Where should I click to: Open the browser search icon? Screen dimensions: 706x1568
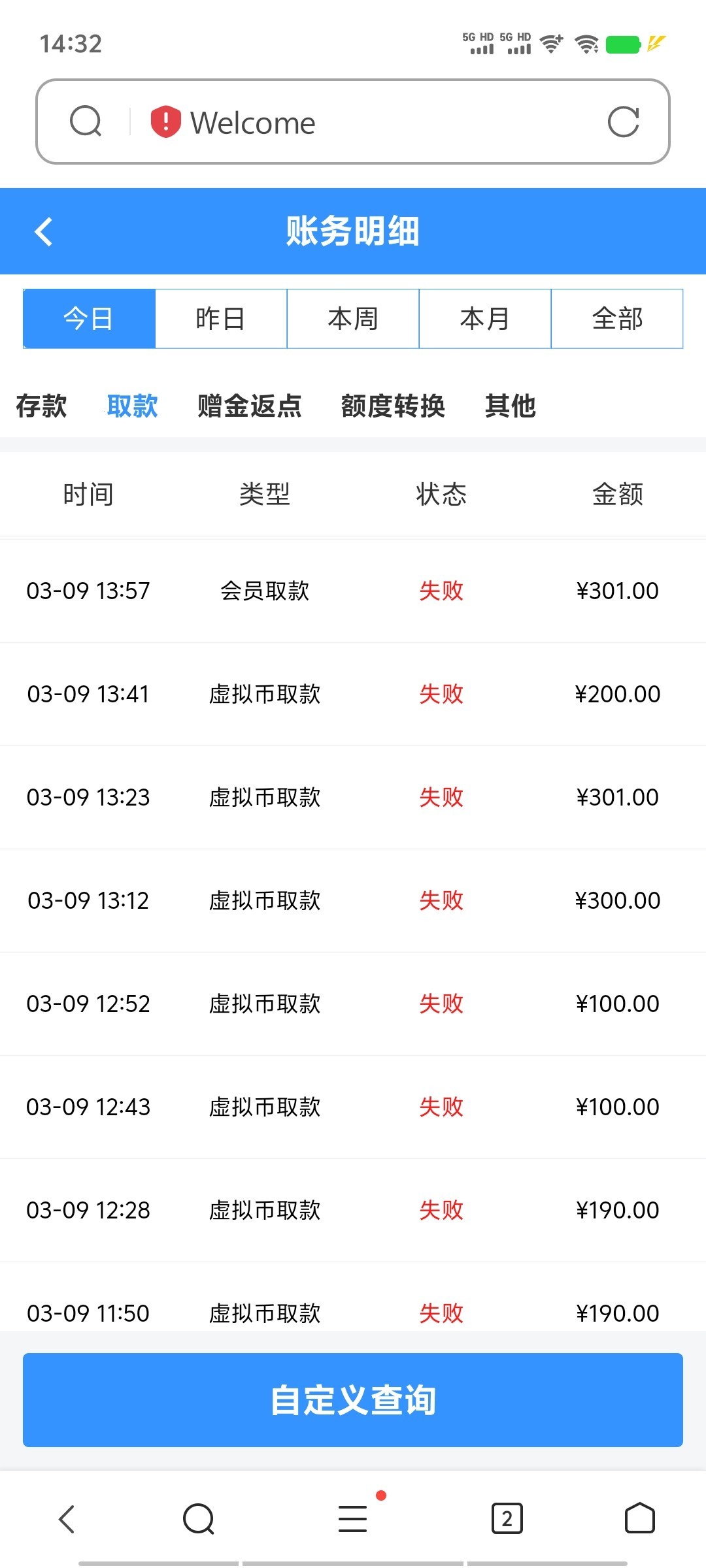[x=86, y=122]
